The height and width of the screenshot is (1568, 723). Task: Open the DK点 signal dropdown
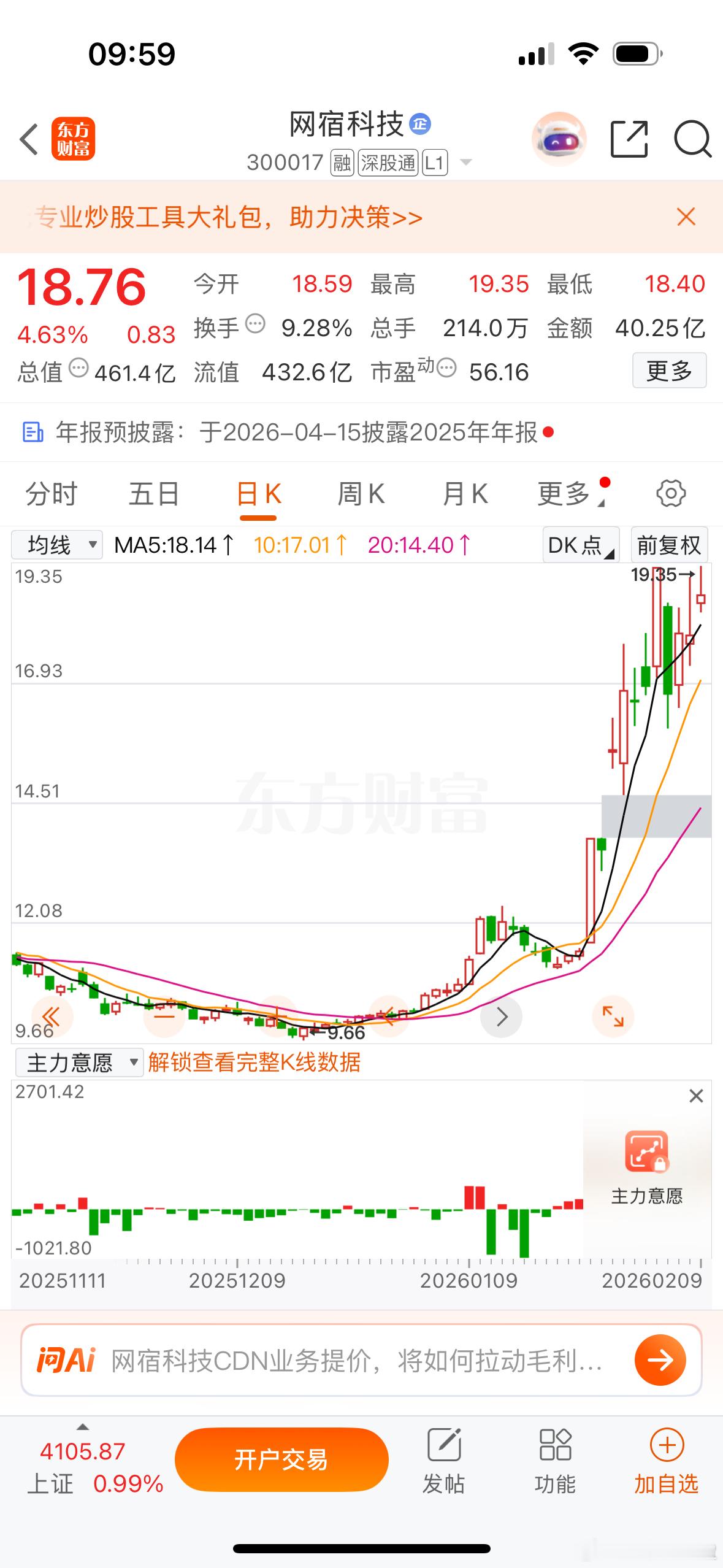pos(579,544)
